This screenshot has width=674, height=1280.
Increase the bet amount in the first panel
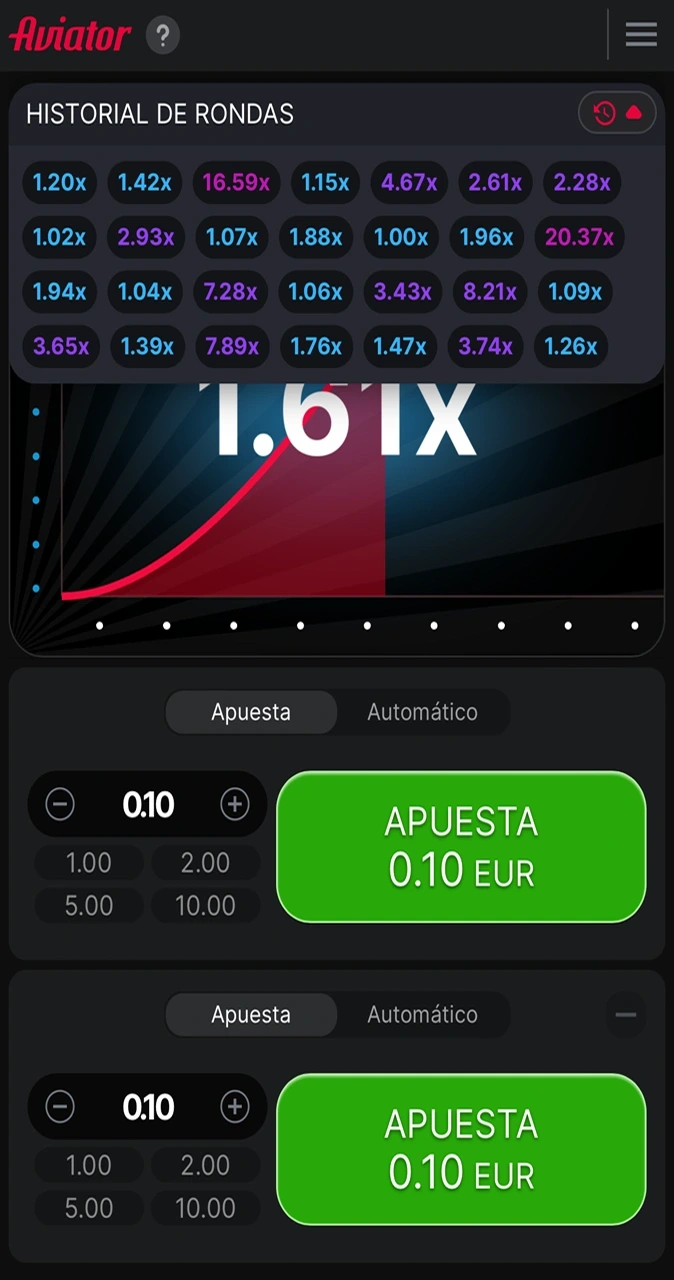coord(235,804)
